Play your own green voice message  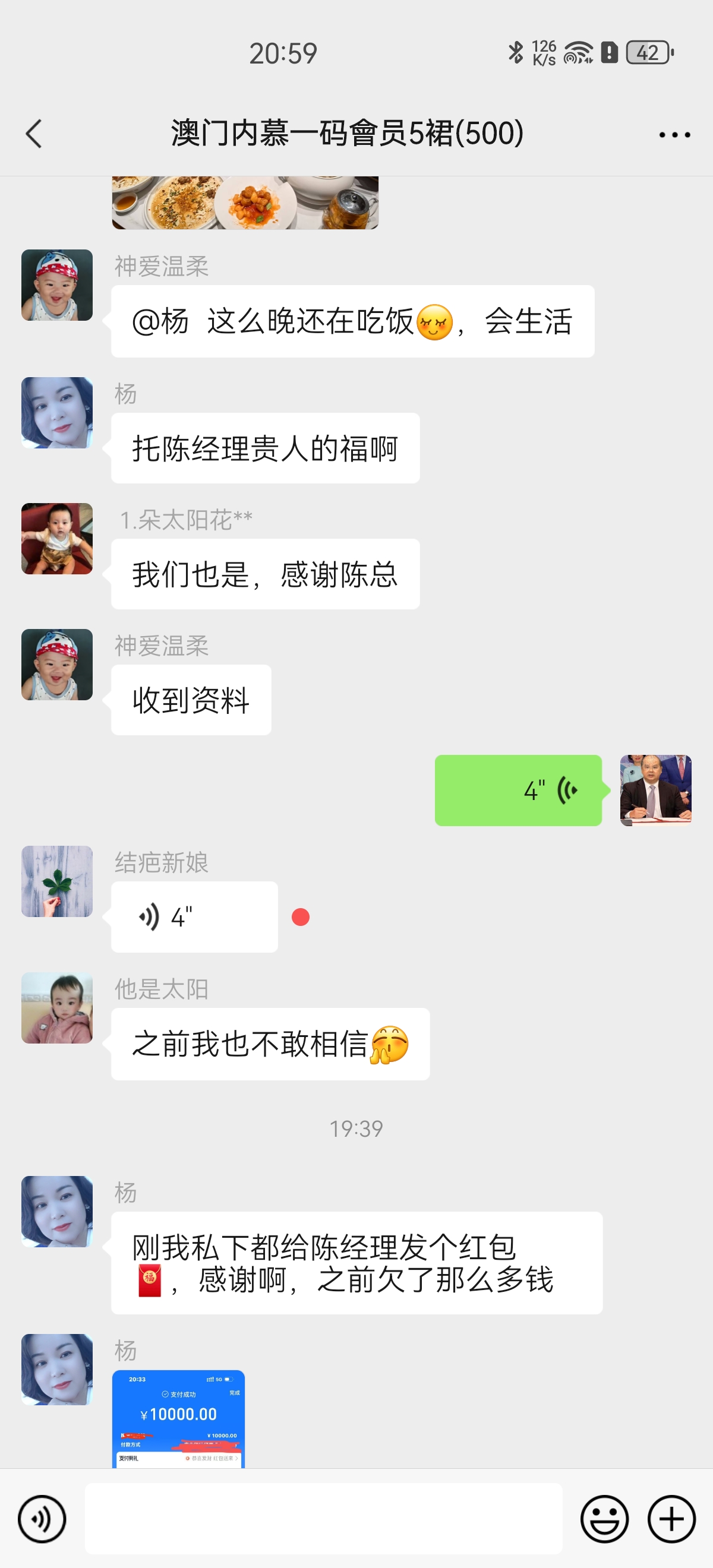point(518,790)
